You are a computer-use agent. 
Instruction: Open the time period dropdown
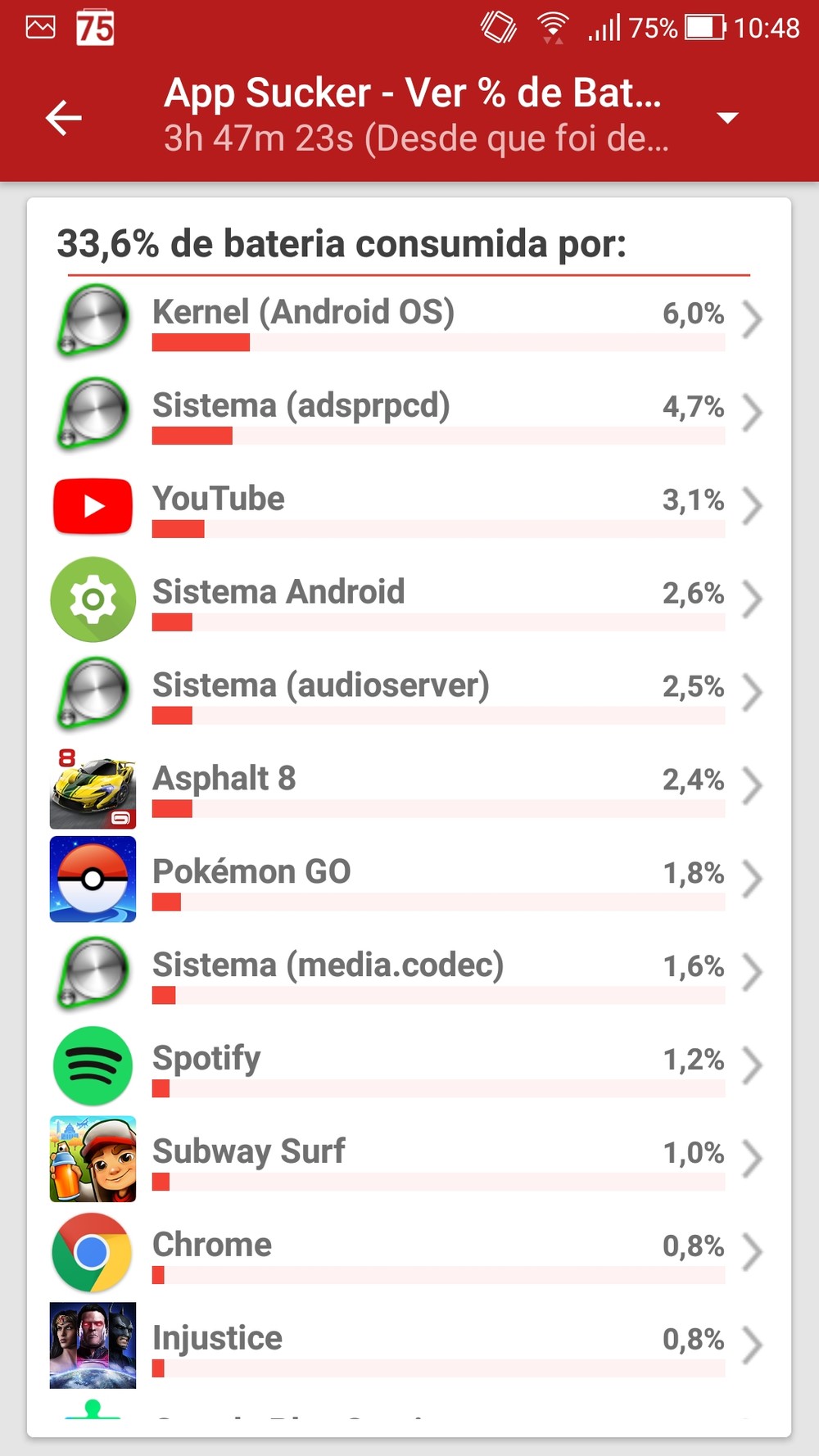(726, 118)
